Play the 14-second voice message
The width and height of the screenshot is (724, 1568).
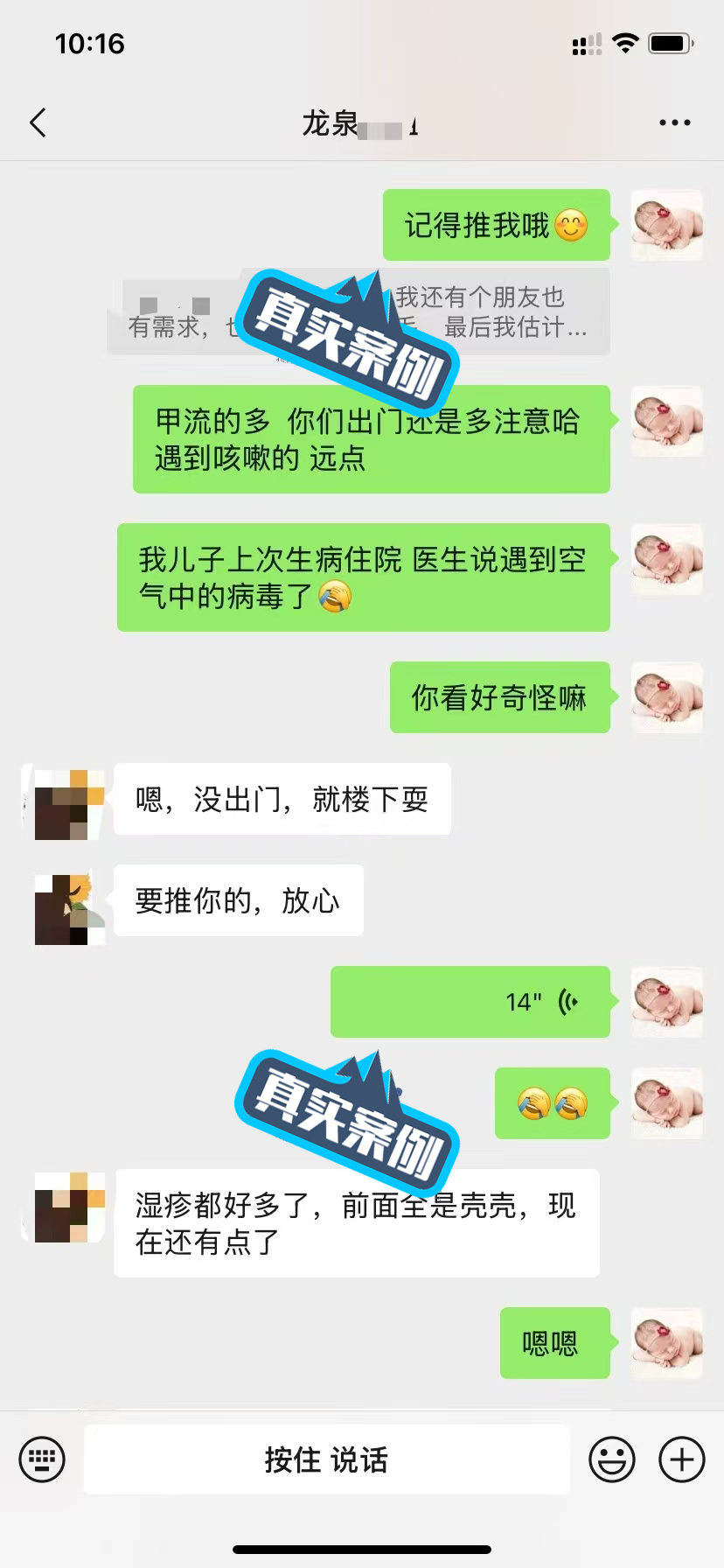(470, 1002)
